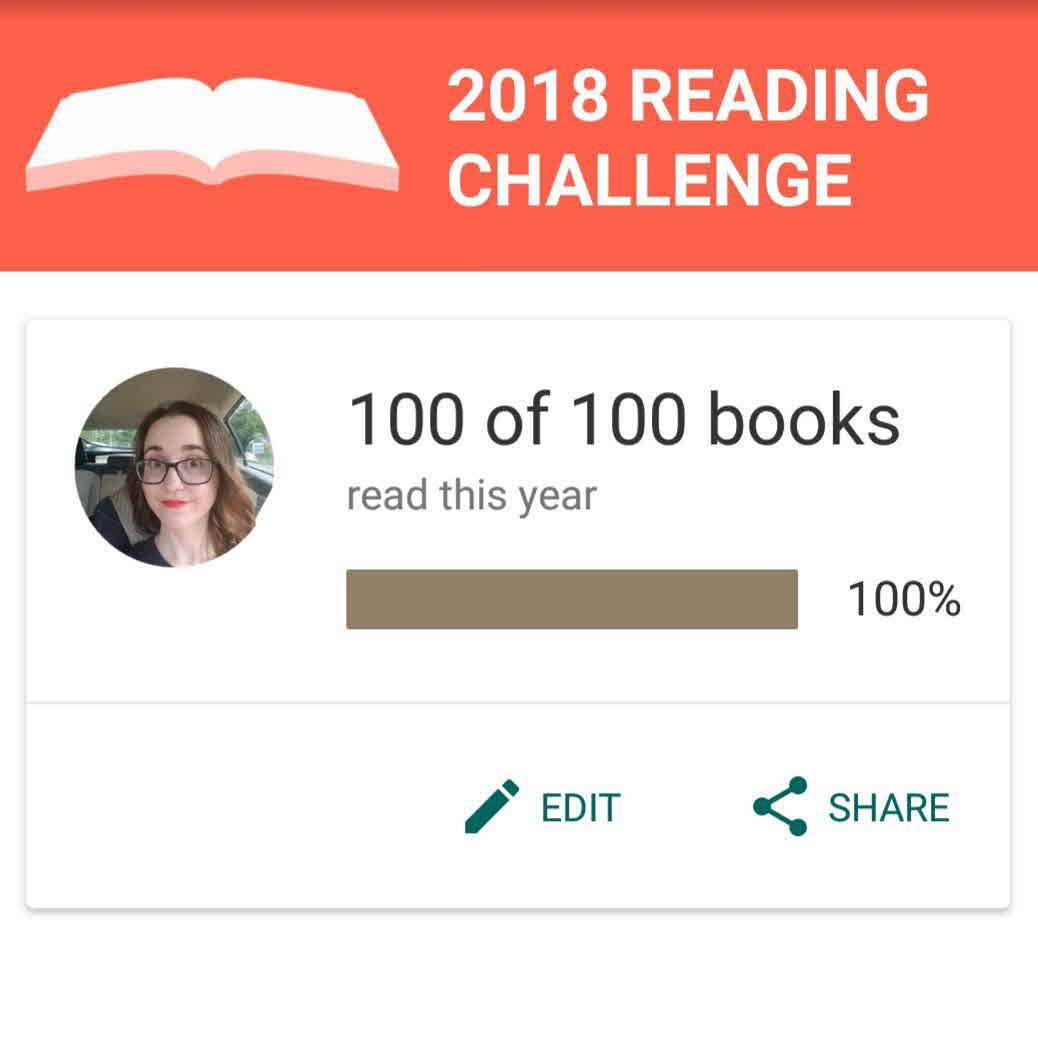Share the reading challenge progress
The image size is (1038, 1038).
tap(852, 807)
